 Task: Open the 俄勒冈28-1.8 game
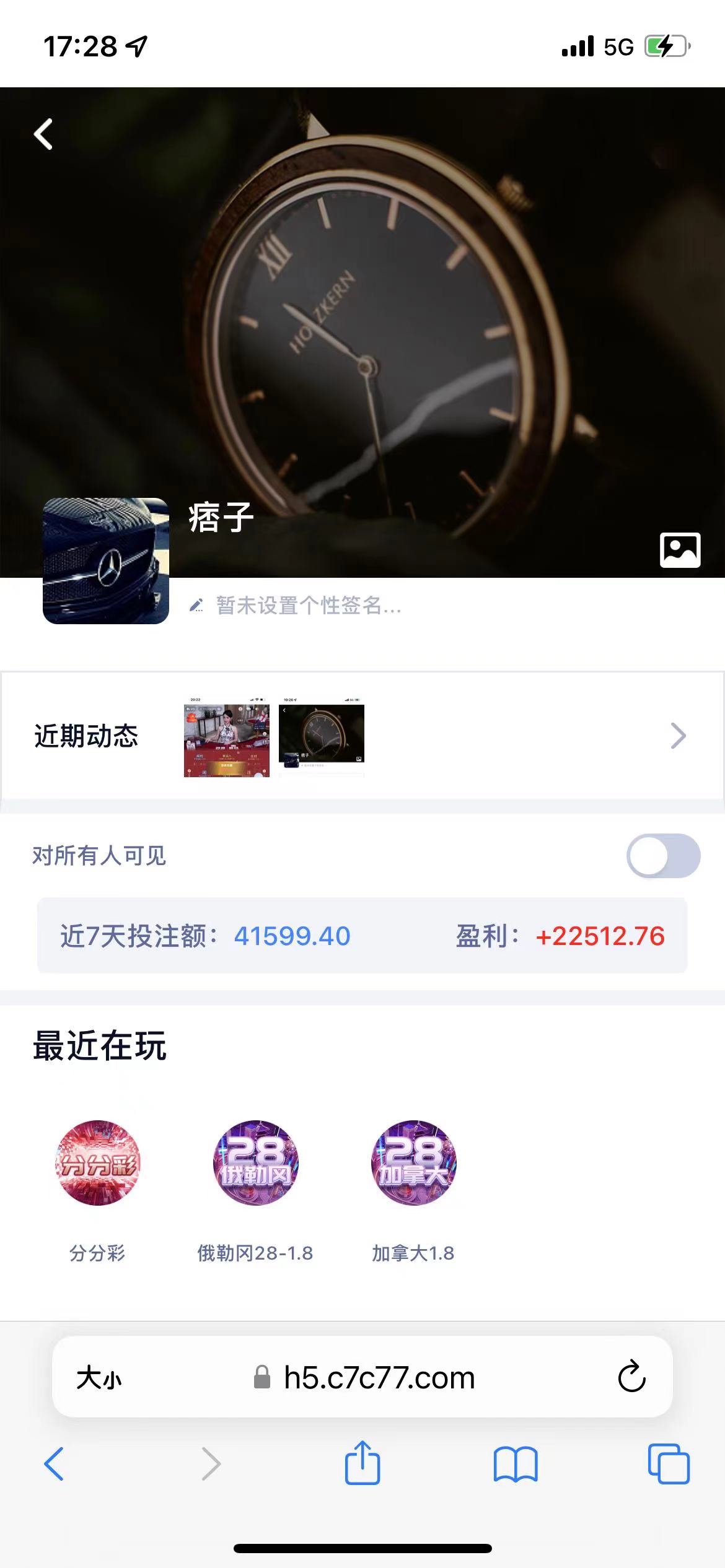pos(255,1162)
